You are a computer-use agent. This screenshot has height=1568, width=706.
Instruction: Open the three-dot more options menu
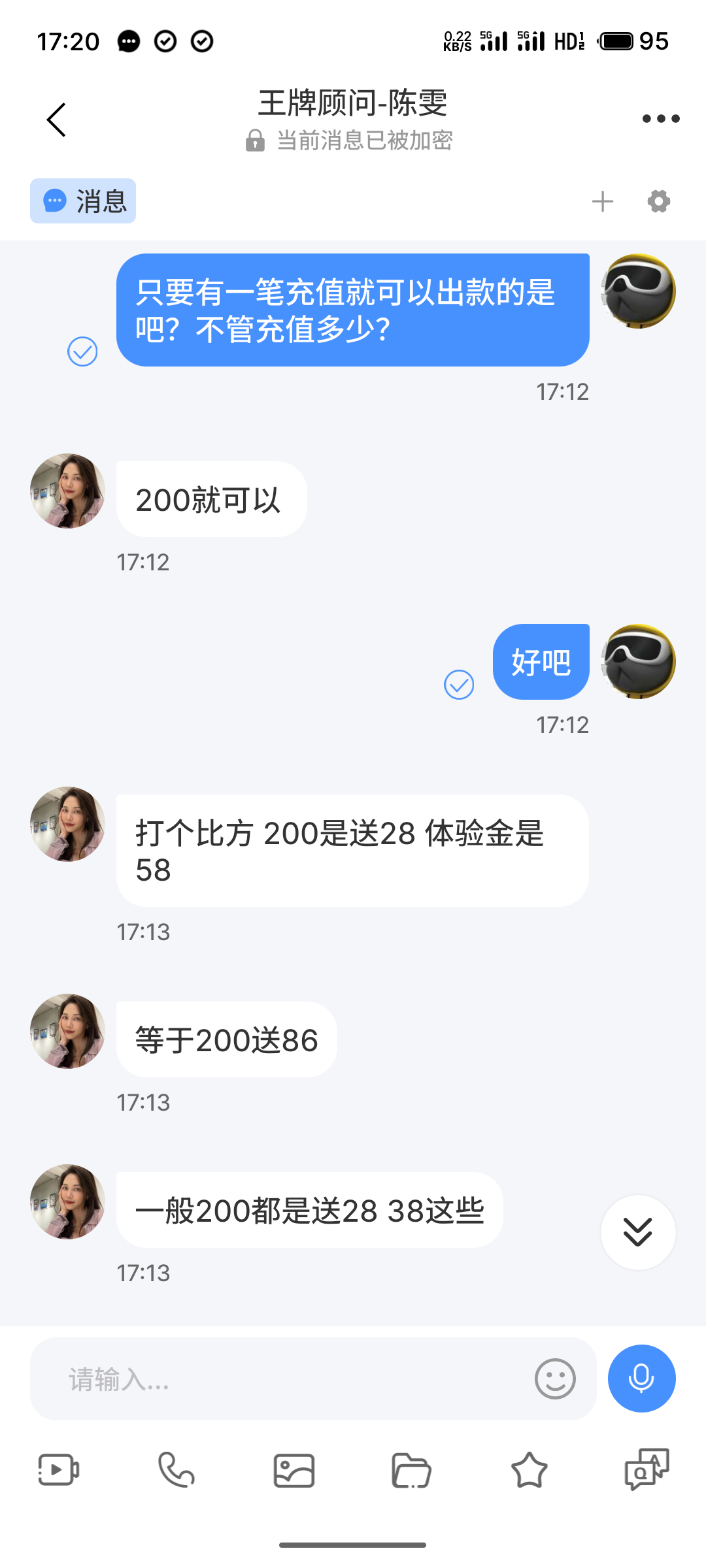(660, 119)
